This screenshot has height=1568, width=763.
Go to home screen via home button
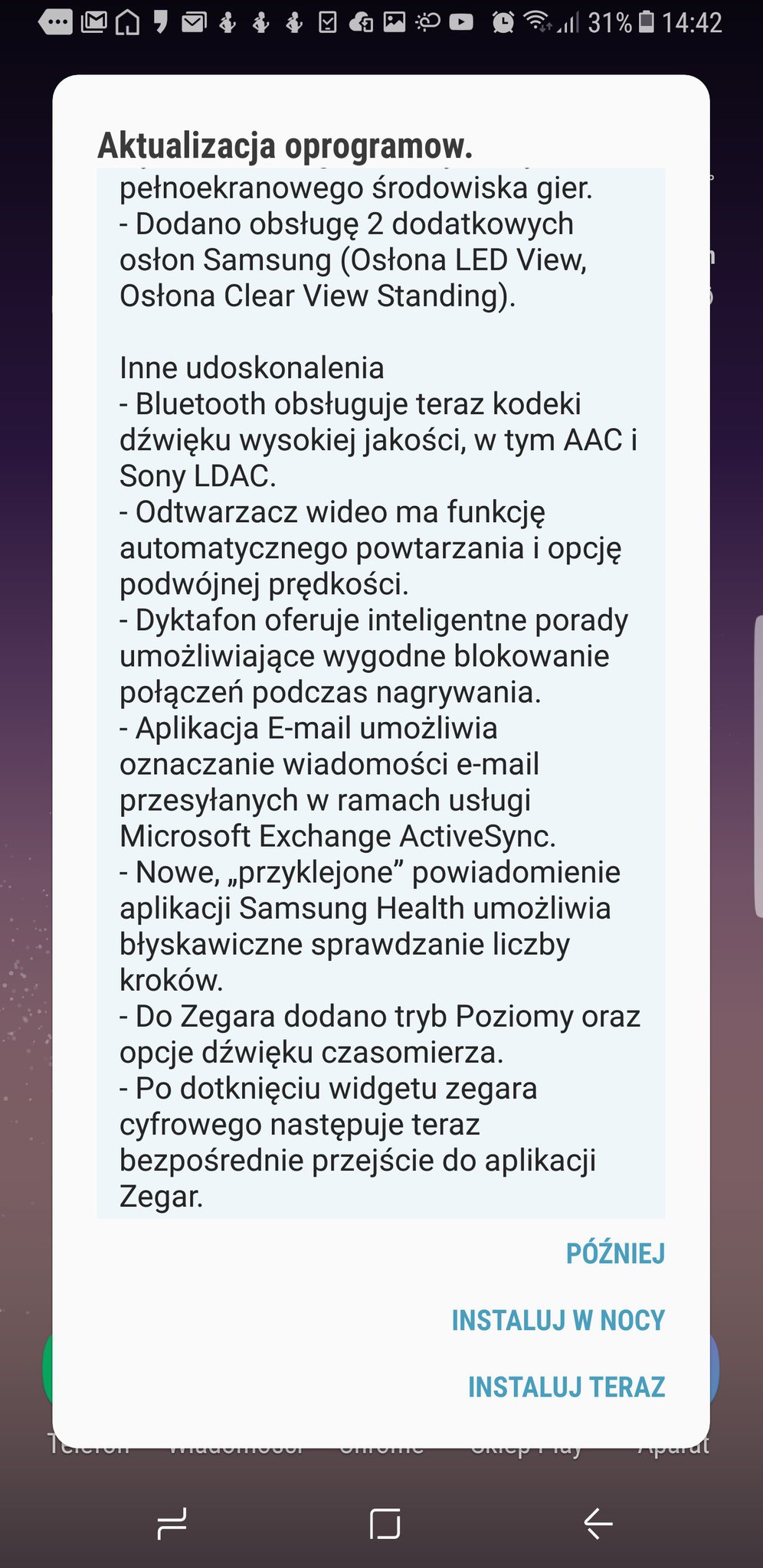click(x=385, y=1524)
